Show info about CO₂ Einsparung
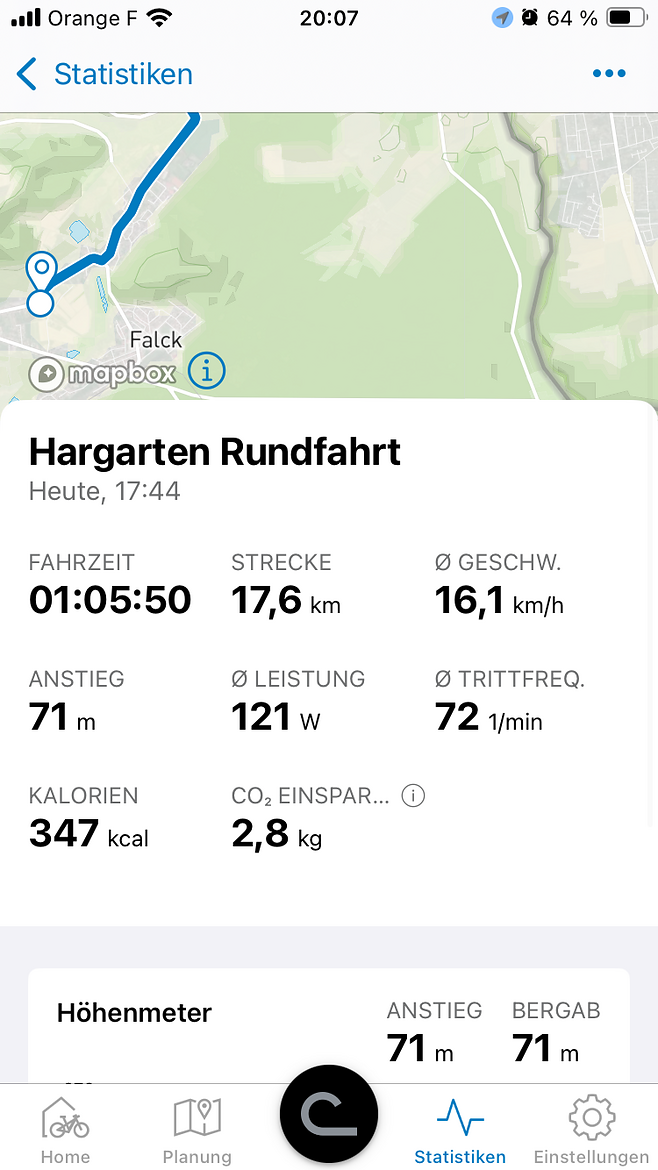 [413, 795]
